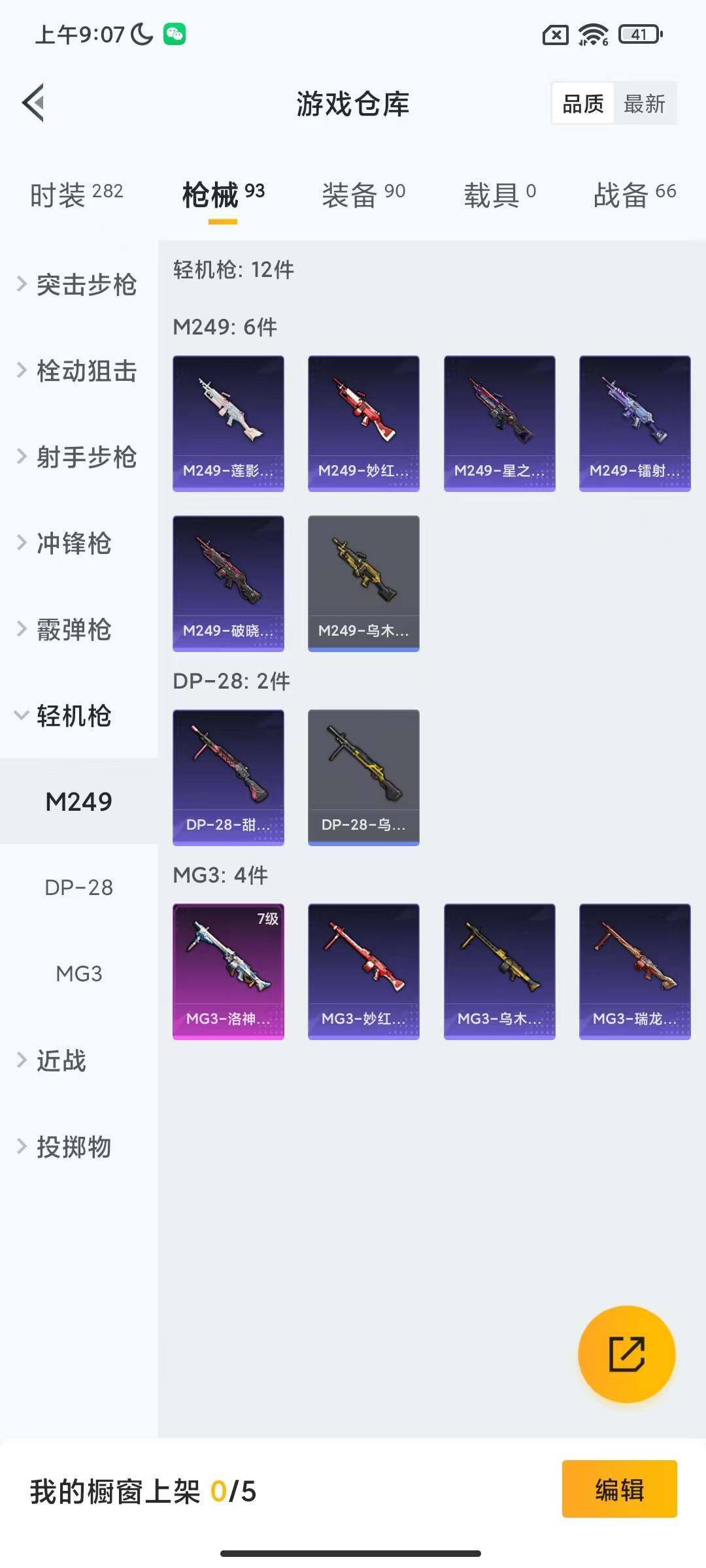Open the M249-莲影 skin tile
The height and width of the screenshot is (1568, 706).
pyautogui.click(x=228, y=423)
